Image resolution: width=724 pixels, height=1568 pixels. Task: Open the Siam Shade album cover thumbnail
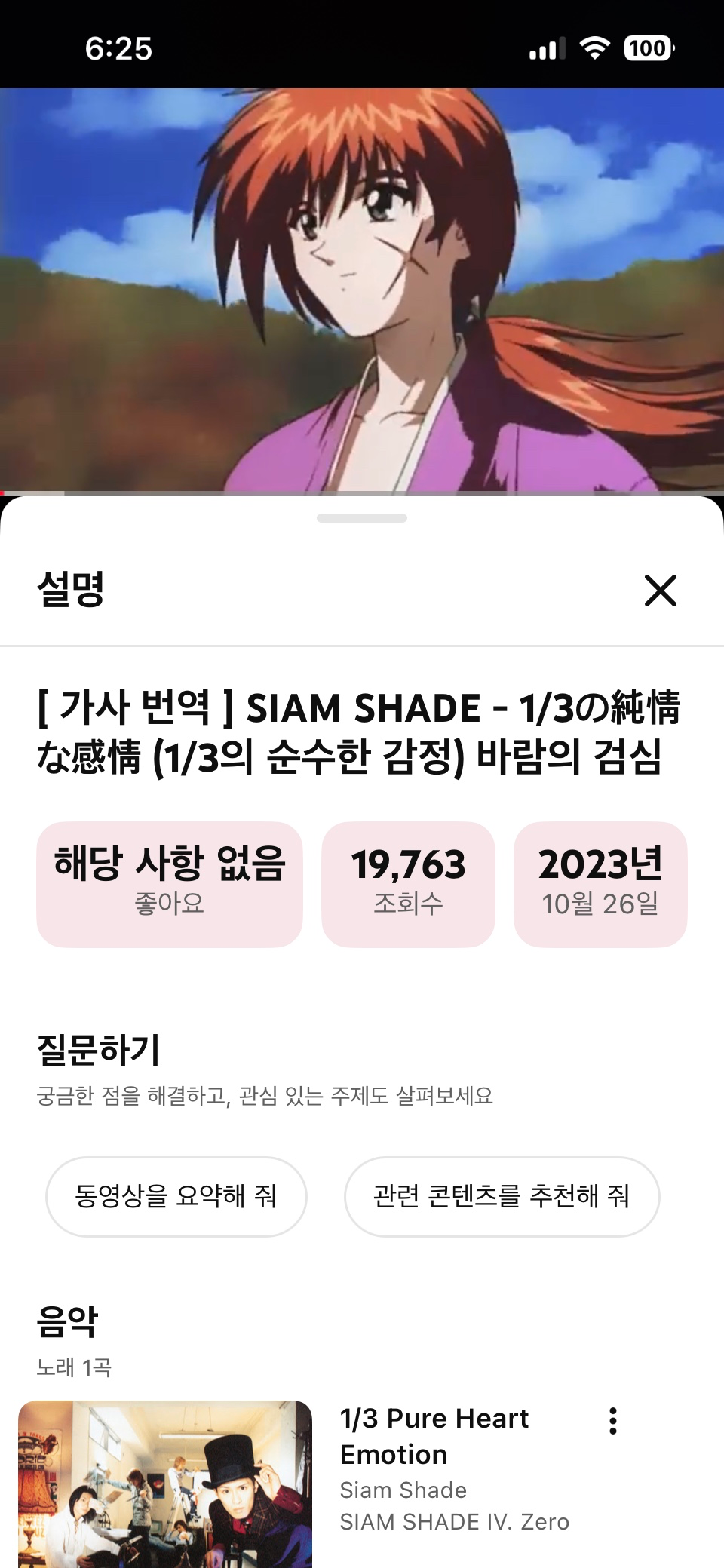pyautogui.click(x=165, y=1483)
